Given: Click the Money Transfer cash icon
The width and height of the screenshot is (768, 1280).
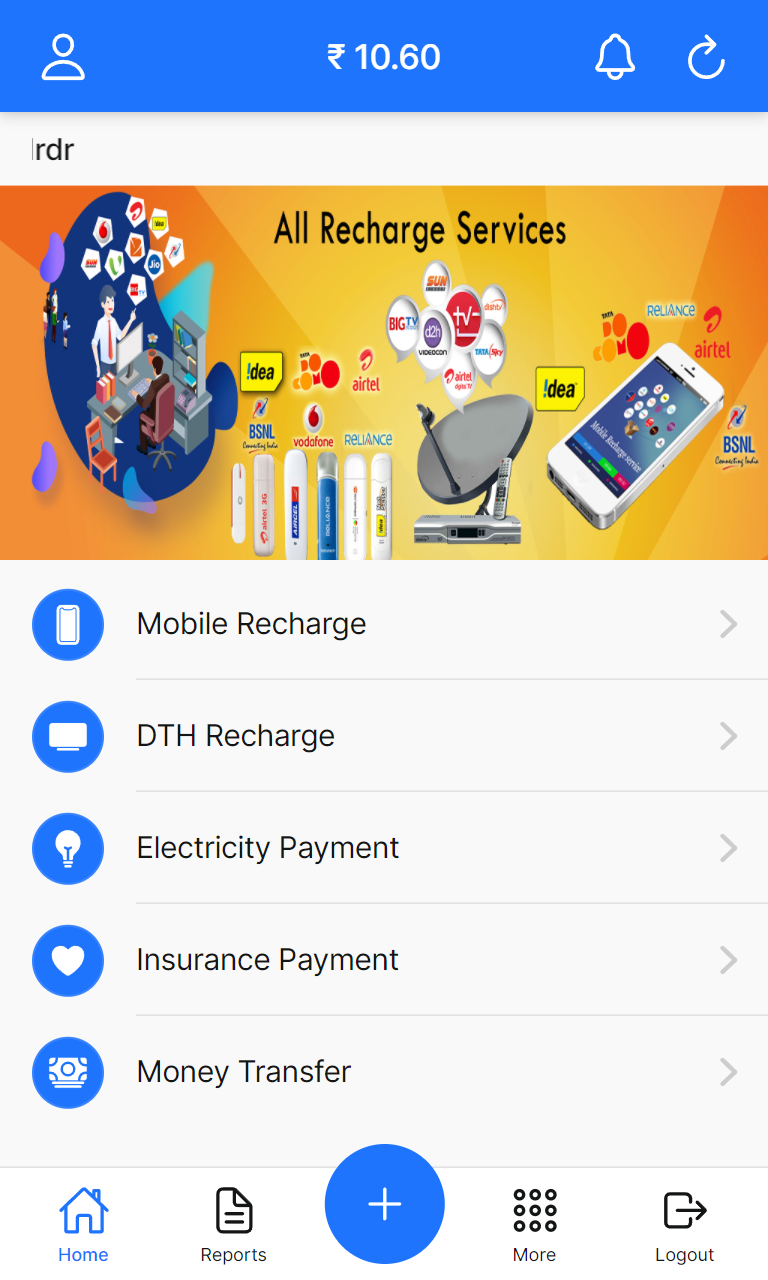Looking at the screenshot, I should tap(68, 1072).
